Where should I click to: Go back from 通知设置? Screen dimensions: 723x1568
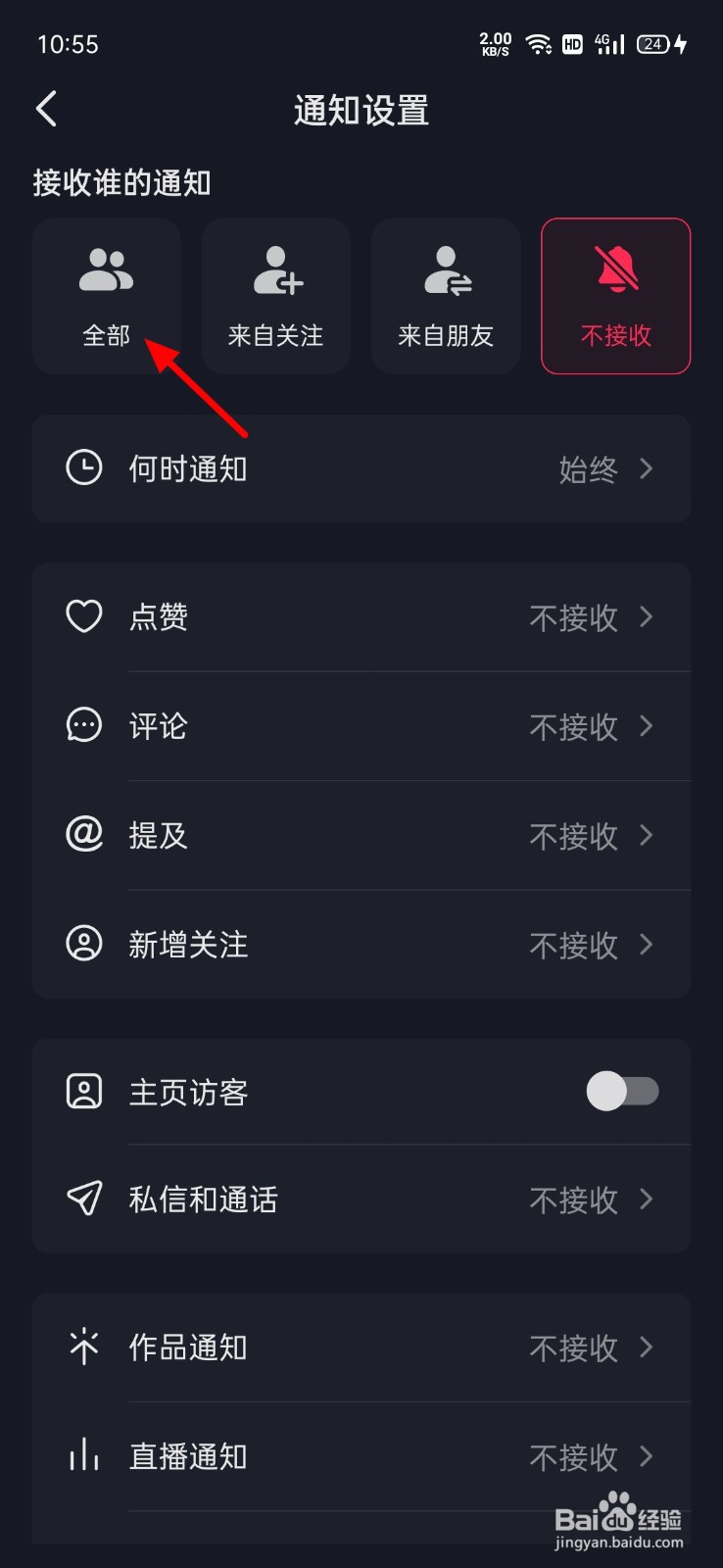pyautogui.click(x=47, y=109)
